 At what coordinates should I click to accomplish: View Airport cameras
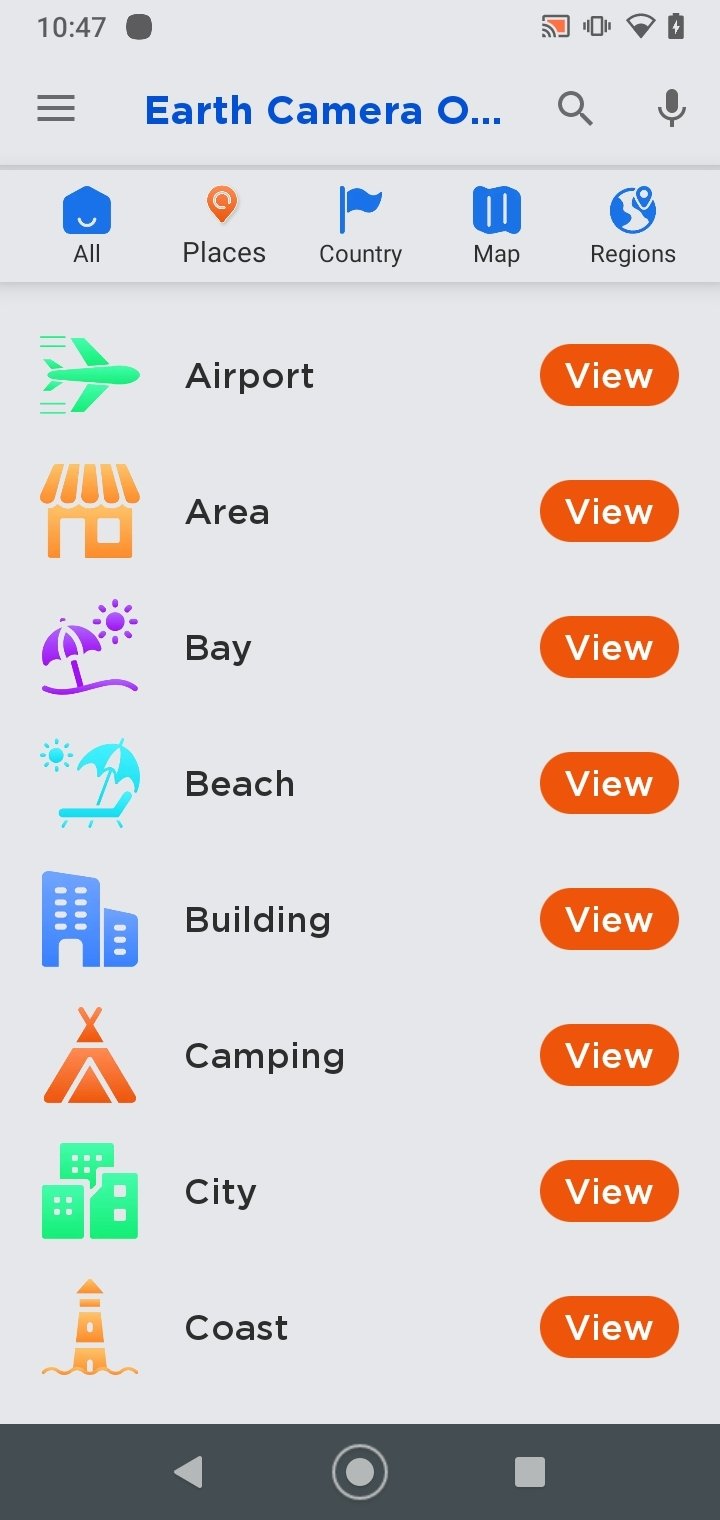[x=609, y=376]
